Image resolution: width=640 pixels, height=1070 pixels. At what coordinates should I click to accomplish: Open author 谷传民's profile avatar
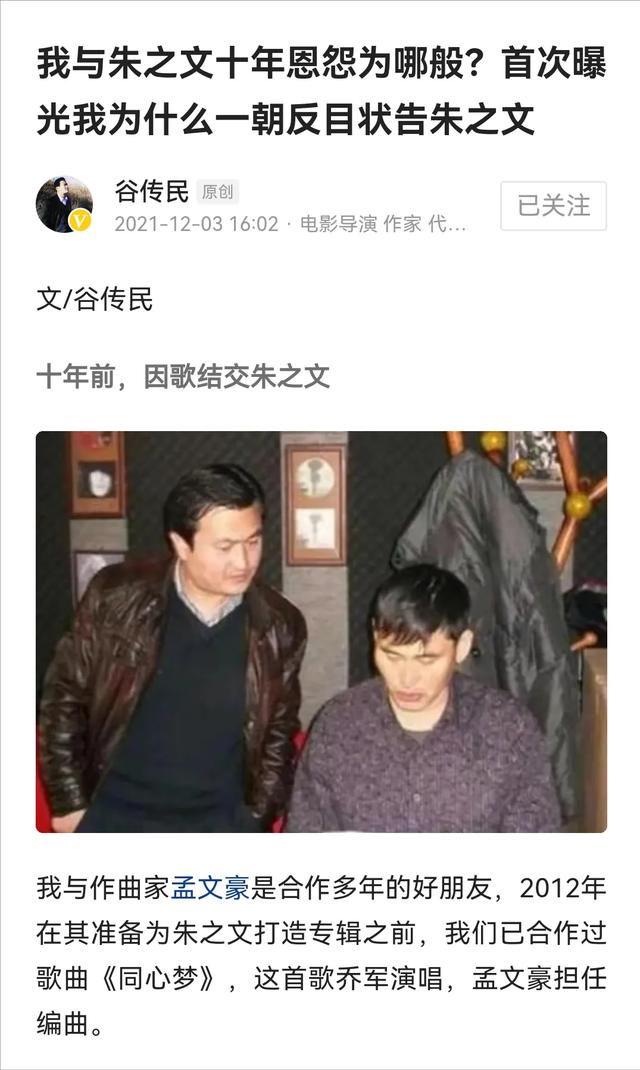64,205
